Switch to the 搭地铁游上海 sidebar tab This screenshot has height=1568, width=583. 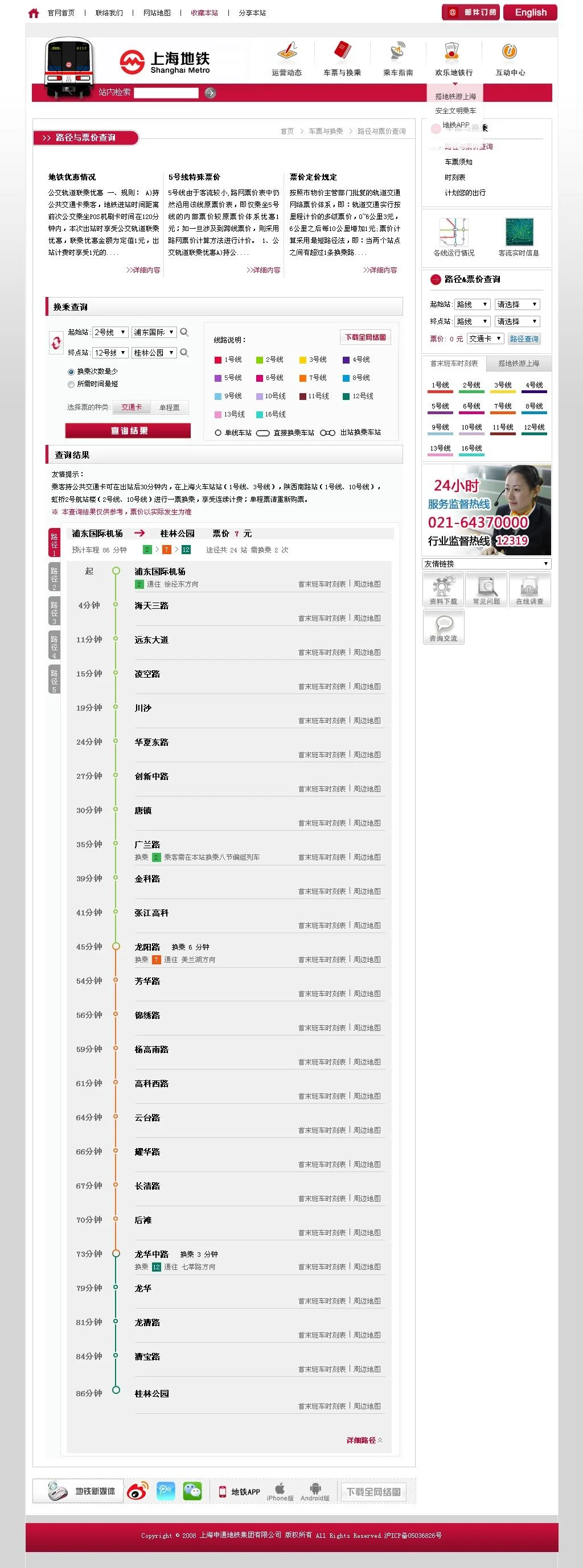click(519, 364)
